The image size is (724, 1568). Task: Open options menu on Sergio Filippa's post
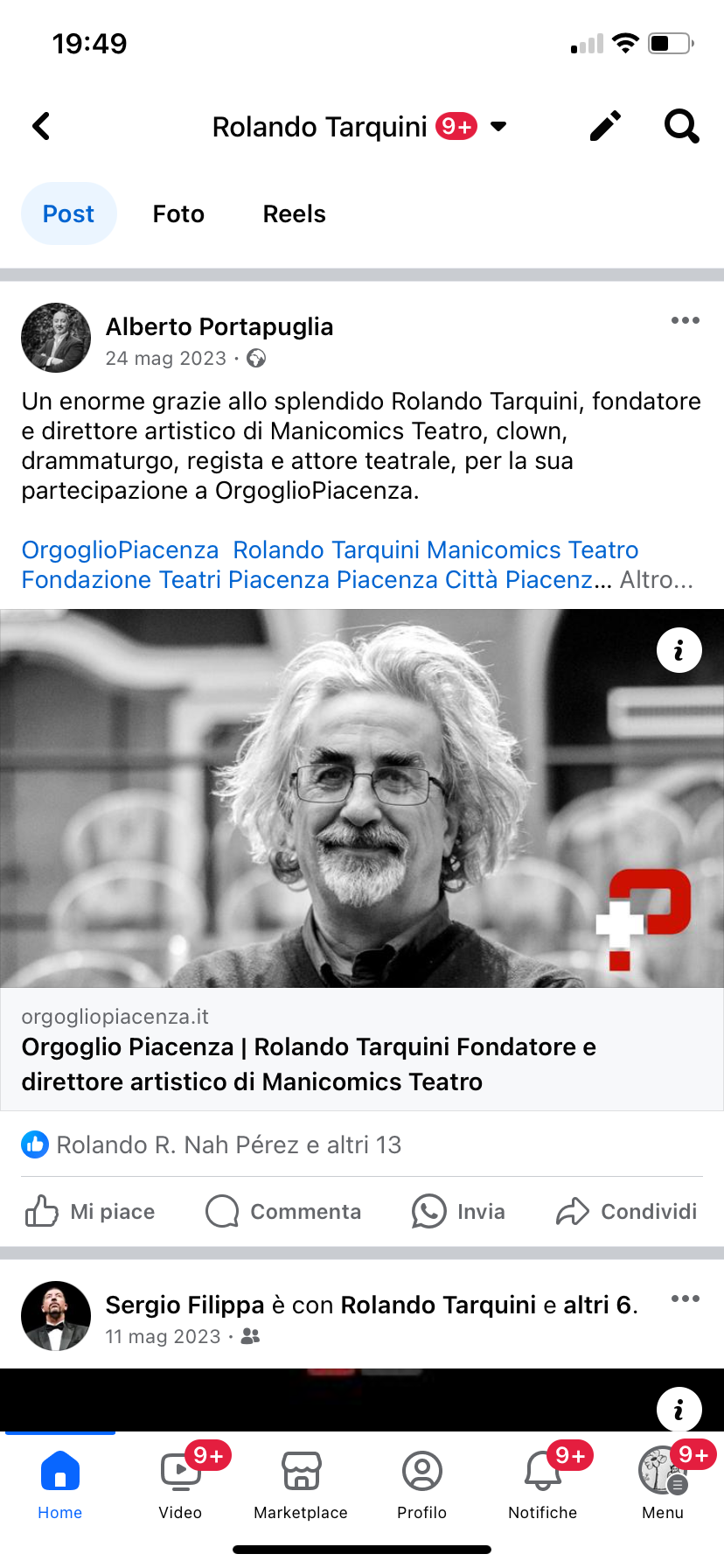685,1298
